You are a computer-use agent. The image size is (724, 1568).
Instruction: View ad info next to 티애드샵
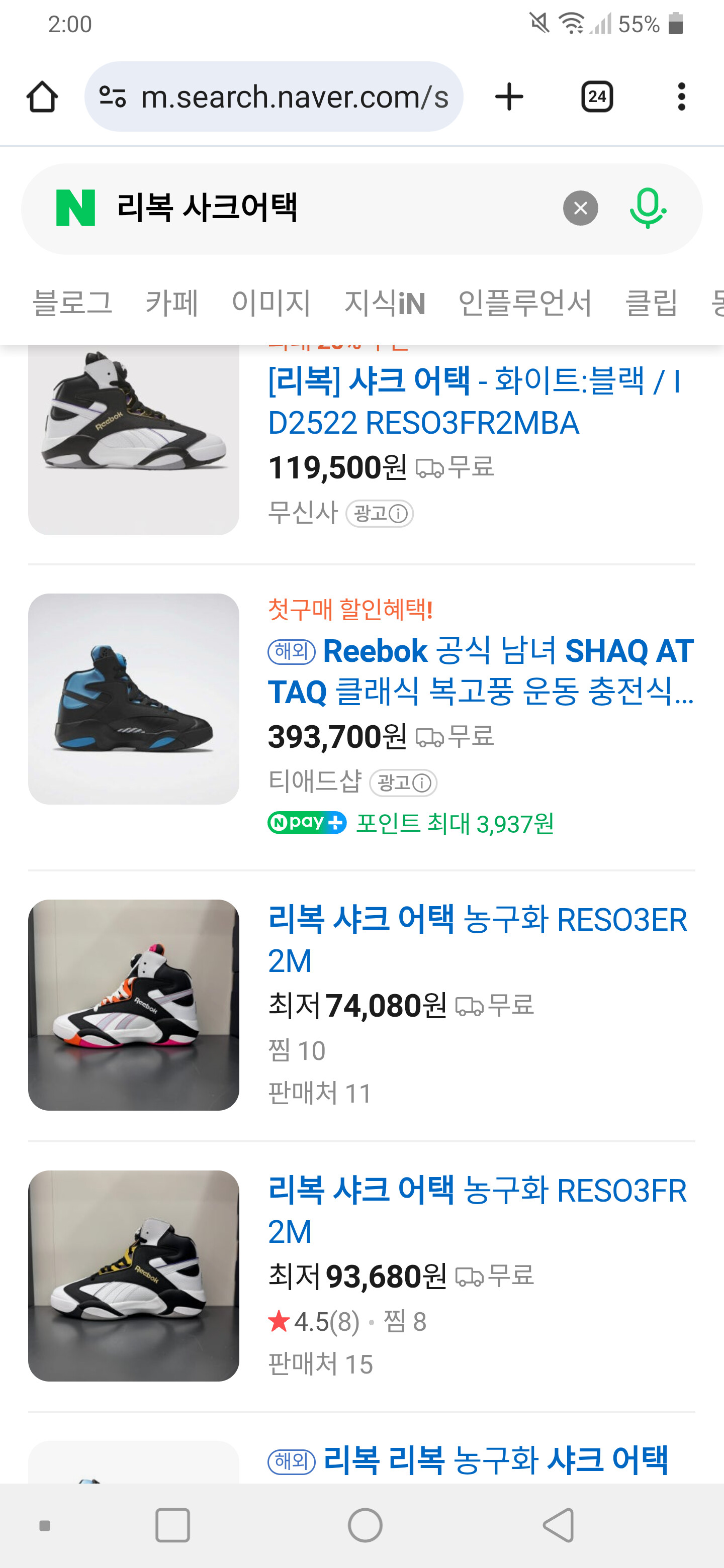pyautogui.click(x=404, y=783)
